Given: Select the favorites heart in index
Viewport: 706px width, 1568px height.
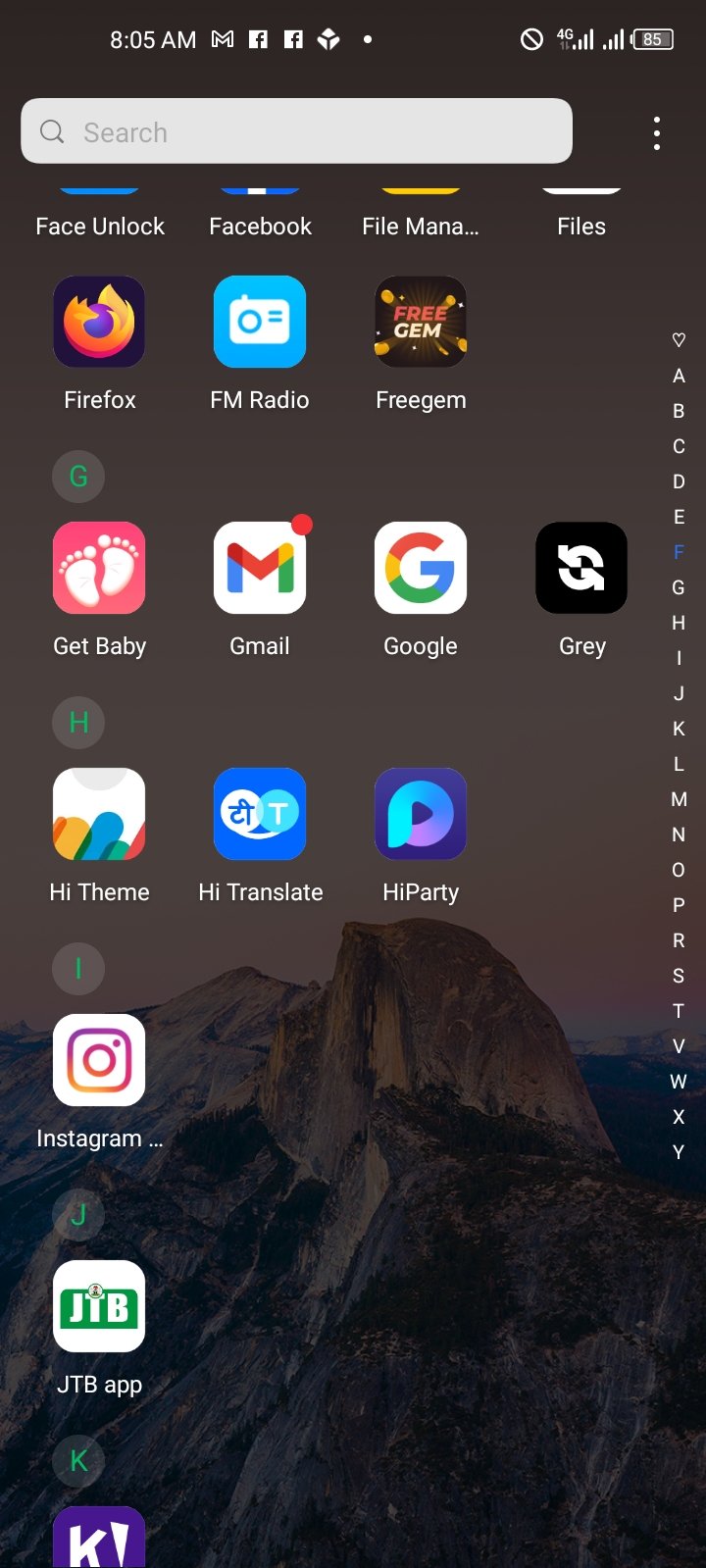Looking at the screenshot, I should click(679, 340).
